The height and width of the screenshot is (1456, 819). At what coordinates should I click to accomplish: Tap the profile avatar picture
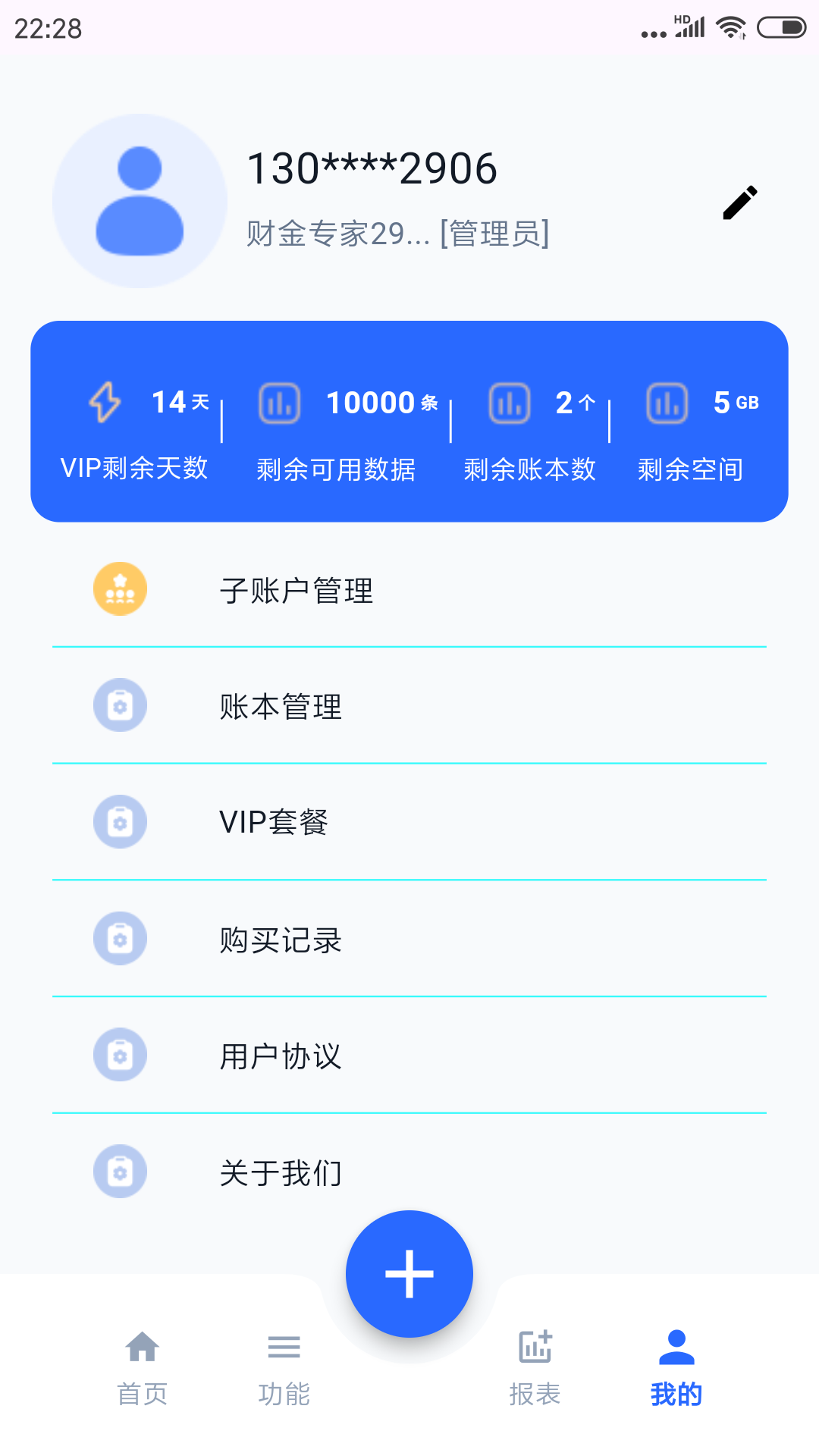tap(140, 201)
